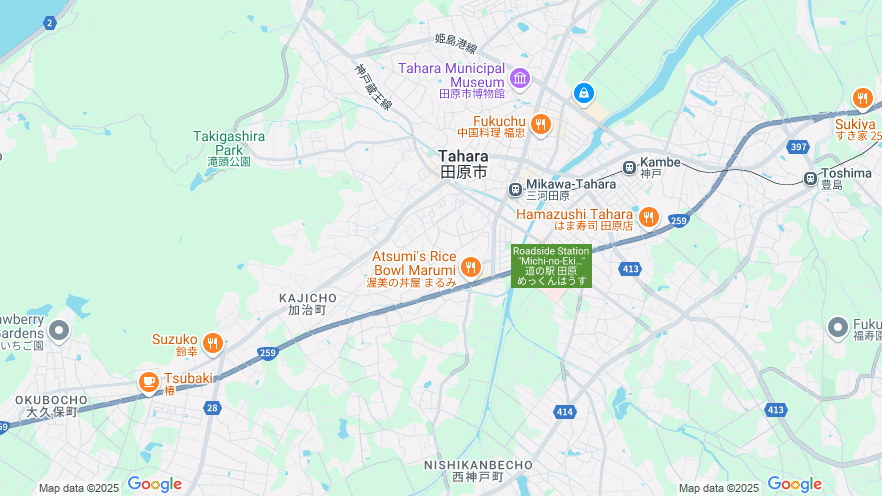882x496 pixels.
Task: Tap the Toshima station icon
Action: (810, 178)
